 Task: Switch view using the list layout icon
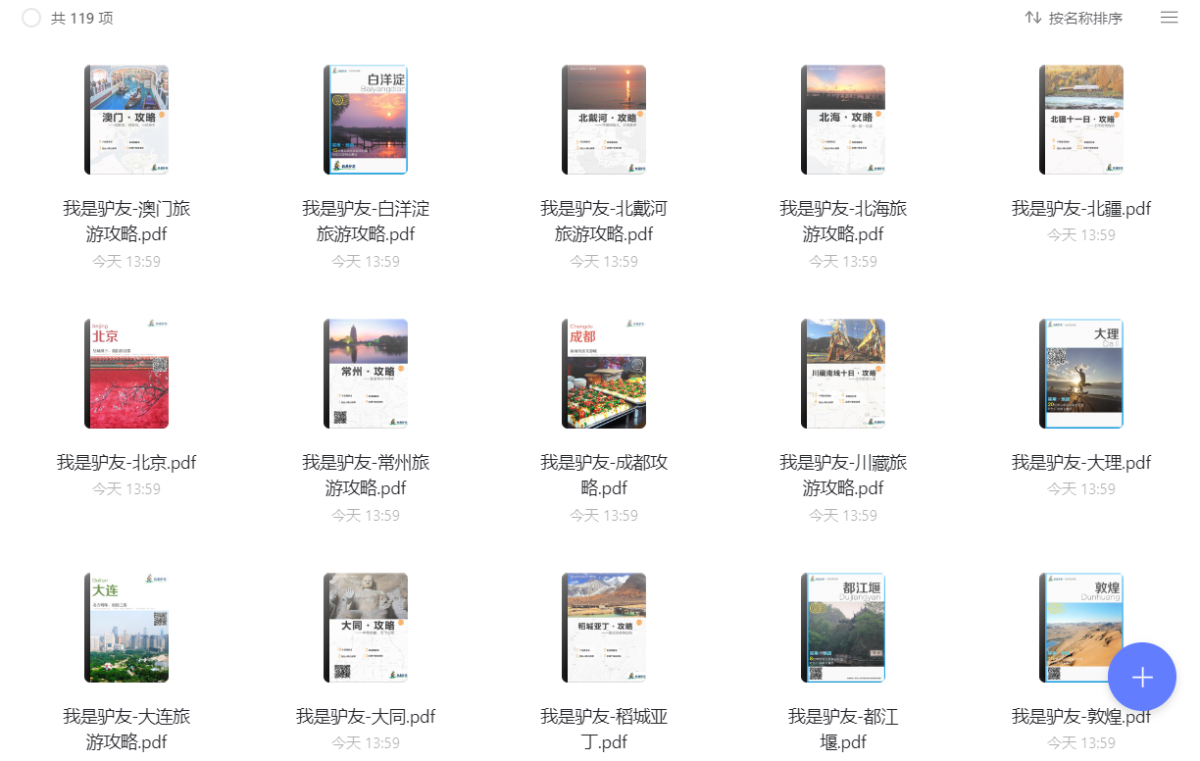[x=1169, y=18]
